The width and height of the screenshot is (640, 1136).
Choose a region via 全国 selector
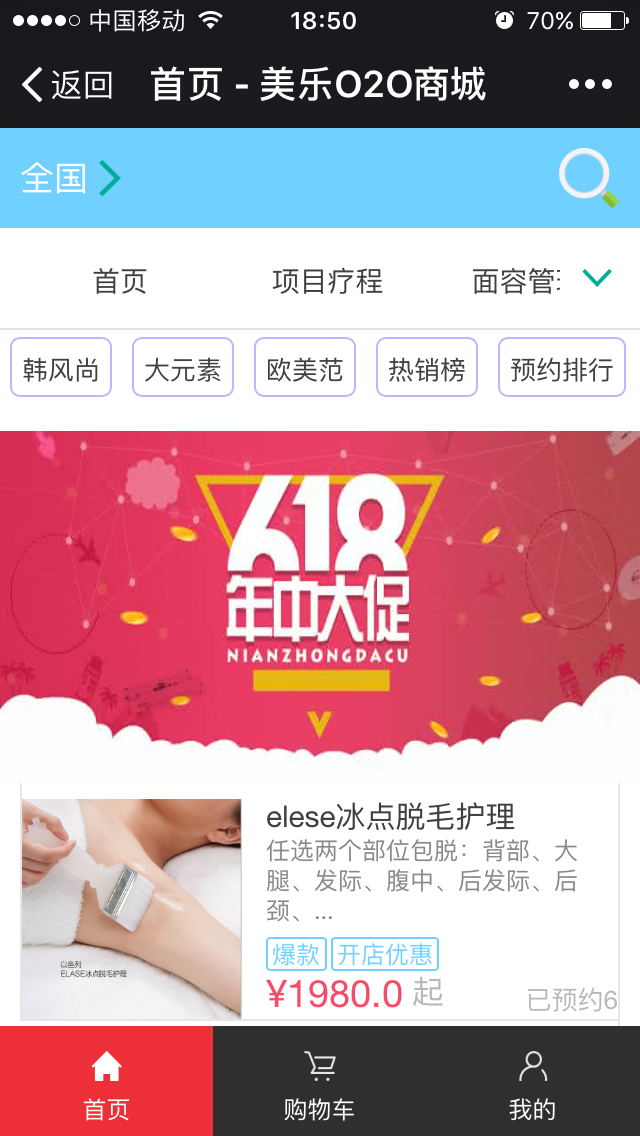[x=70, y=178]
